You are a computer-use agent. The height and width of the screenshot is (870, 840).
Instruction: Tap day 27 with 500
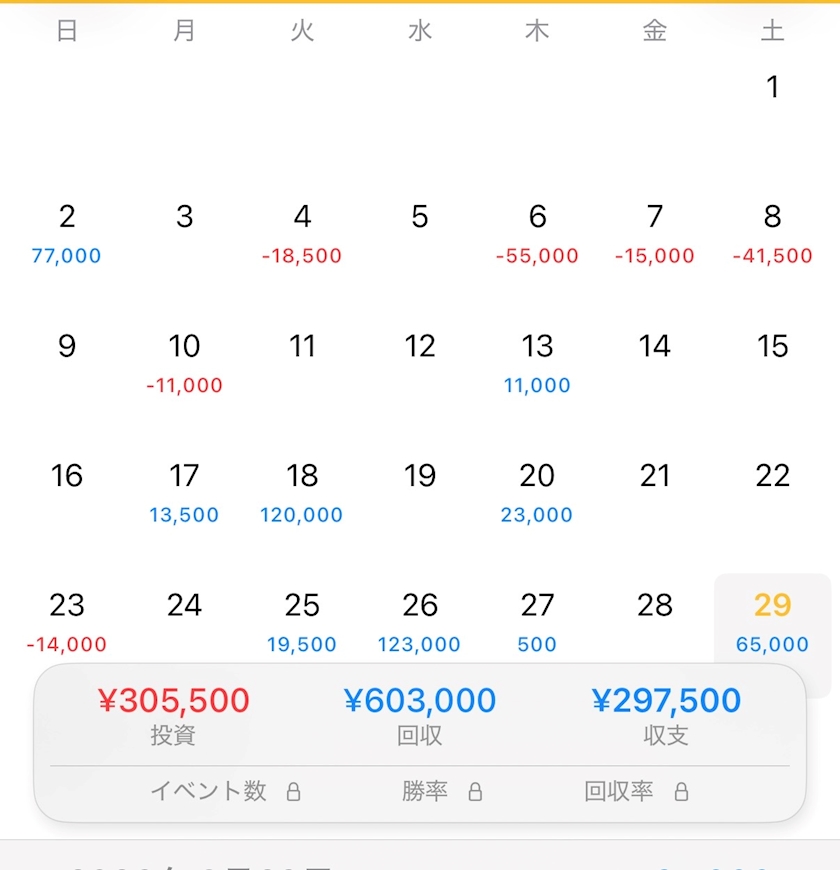pos(537,621)
